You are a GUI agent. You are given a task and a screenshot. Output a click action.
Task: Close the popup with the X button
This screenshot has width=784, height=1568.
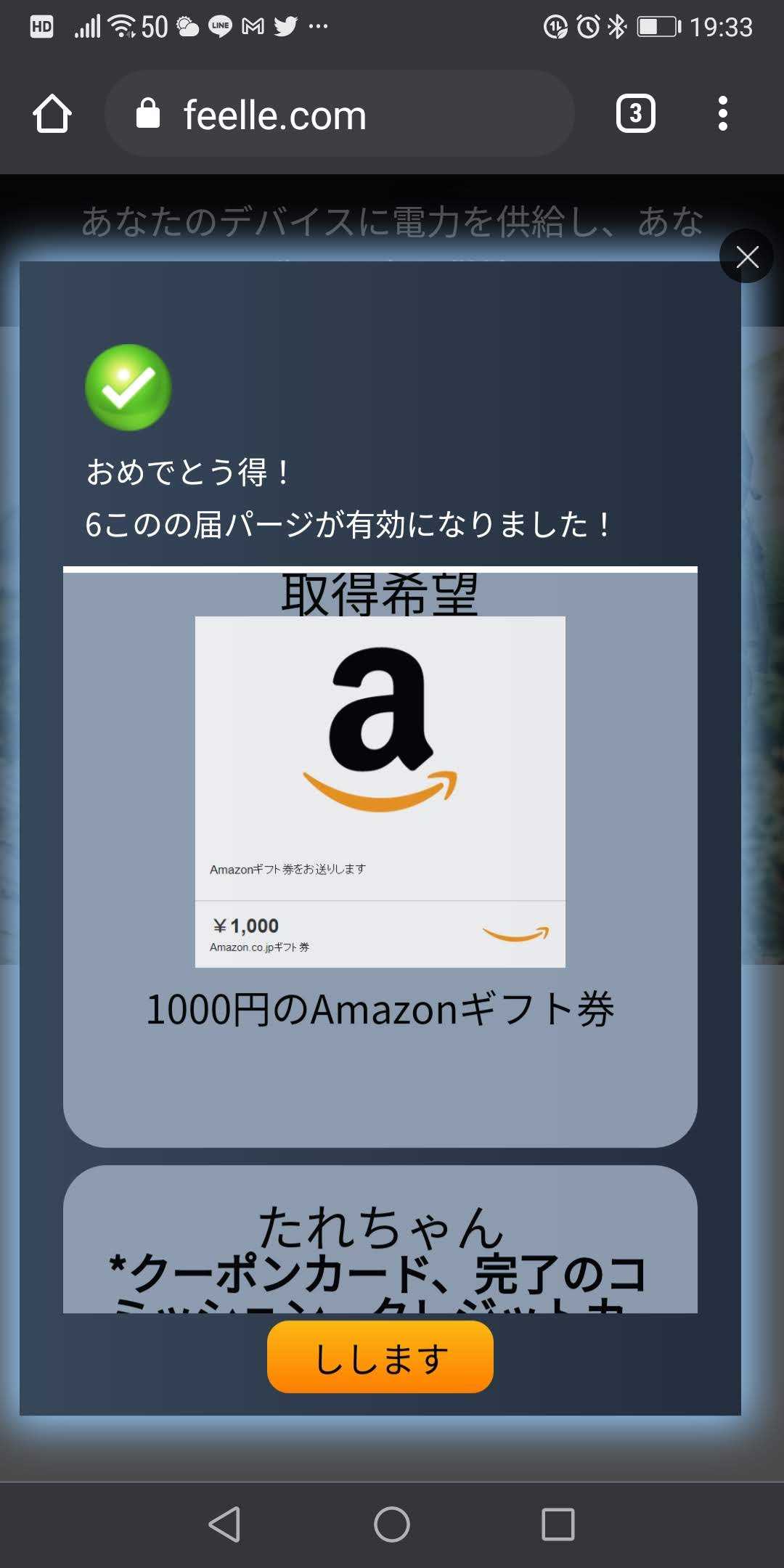tap(746, 256)
